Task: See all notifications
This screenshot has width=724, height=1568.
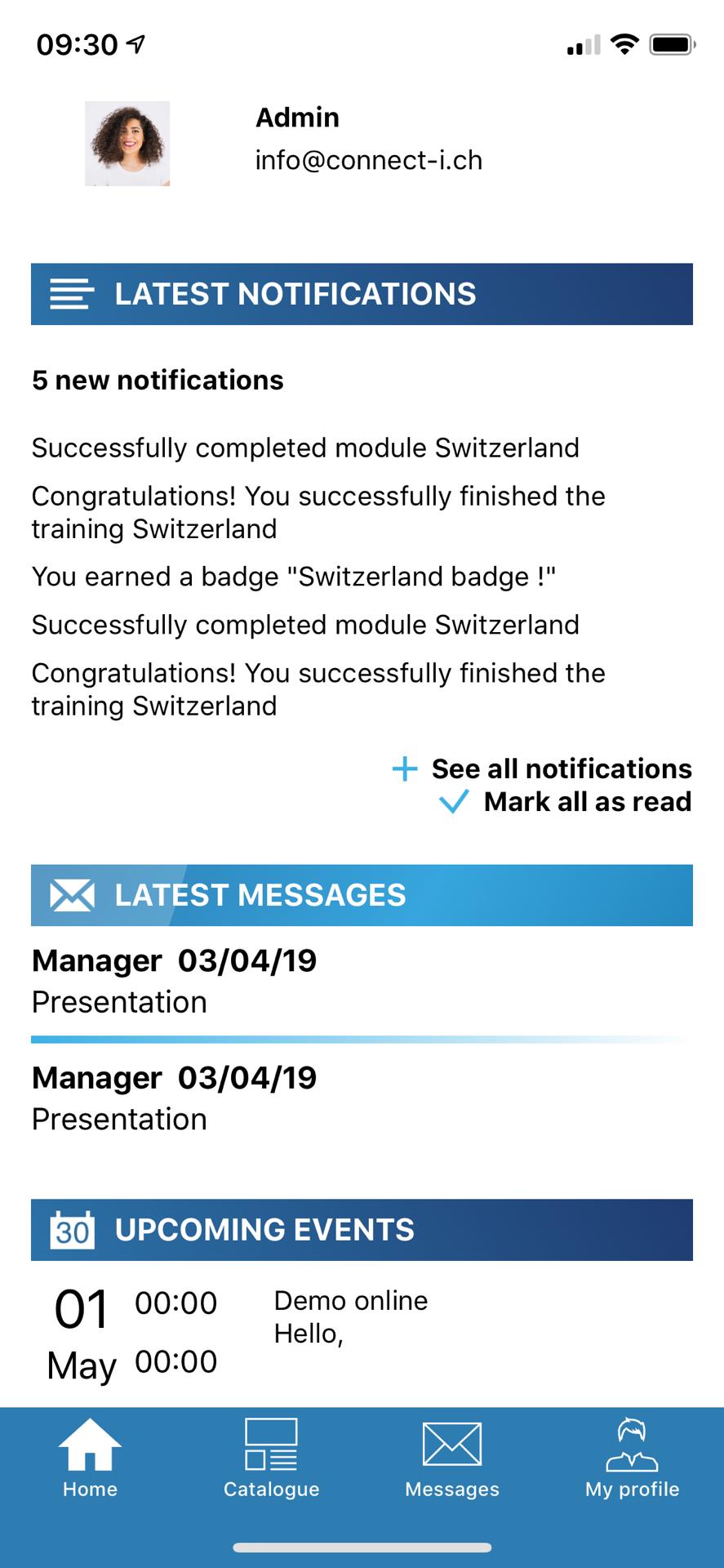Action: pos(560,768)
